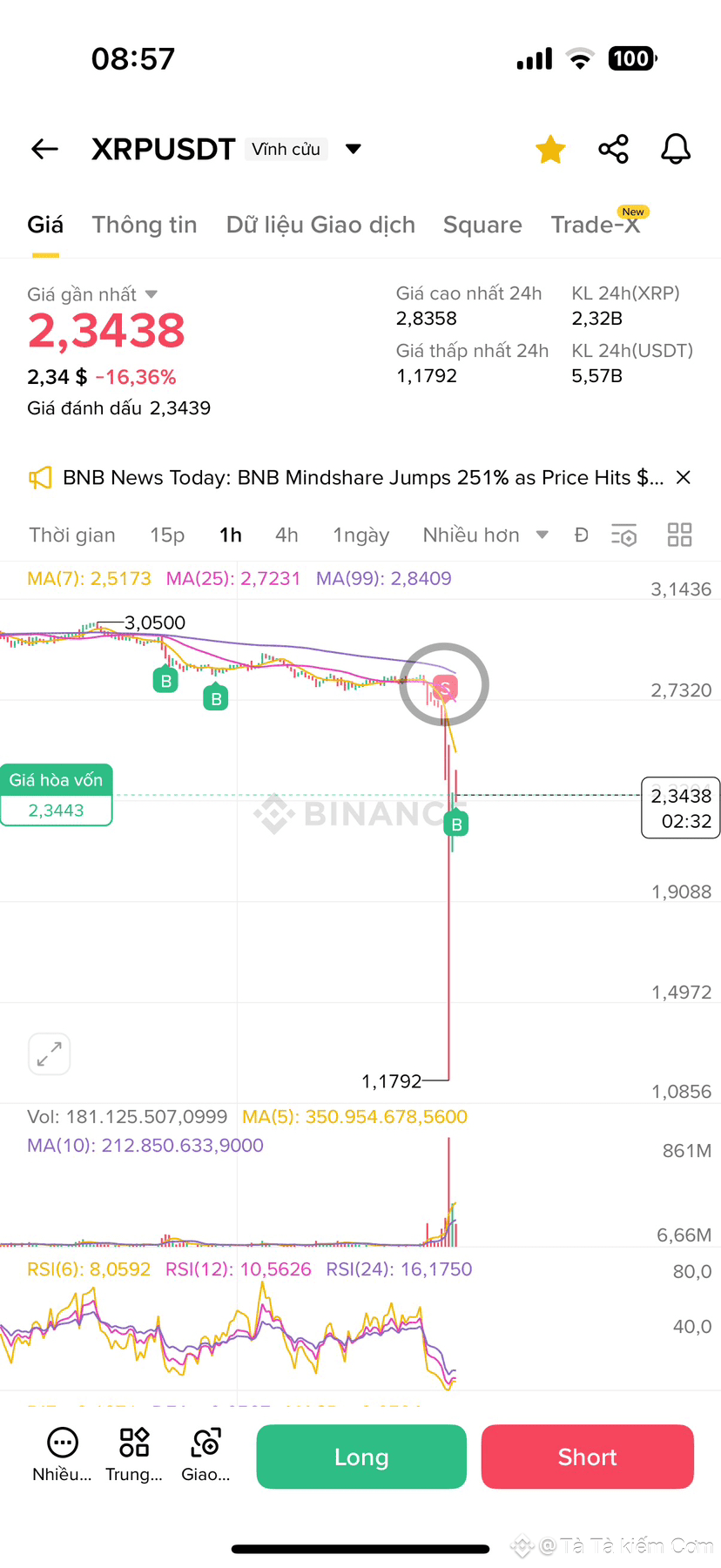Open chart indicator settings icon
The image size is (721, 1568).
pos(623,535)
